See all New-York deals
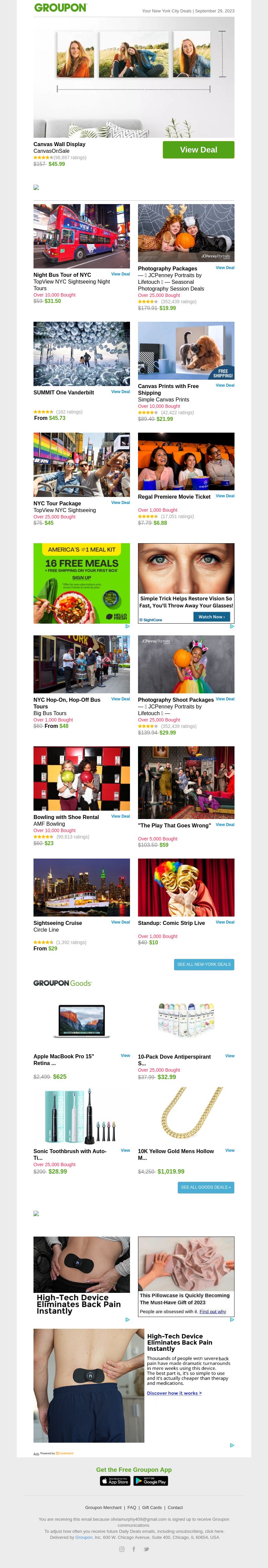Image resolution: width=268 pixels, height=1568 pixels. (203, 964)
